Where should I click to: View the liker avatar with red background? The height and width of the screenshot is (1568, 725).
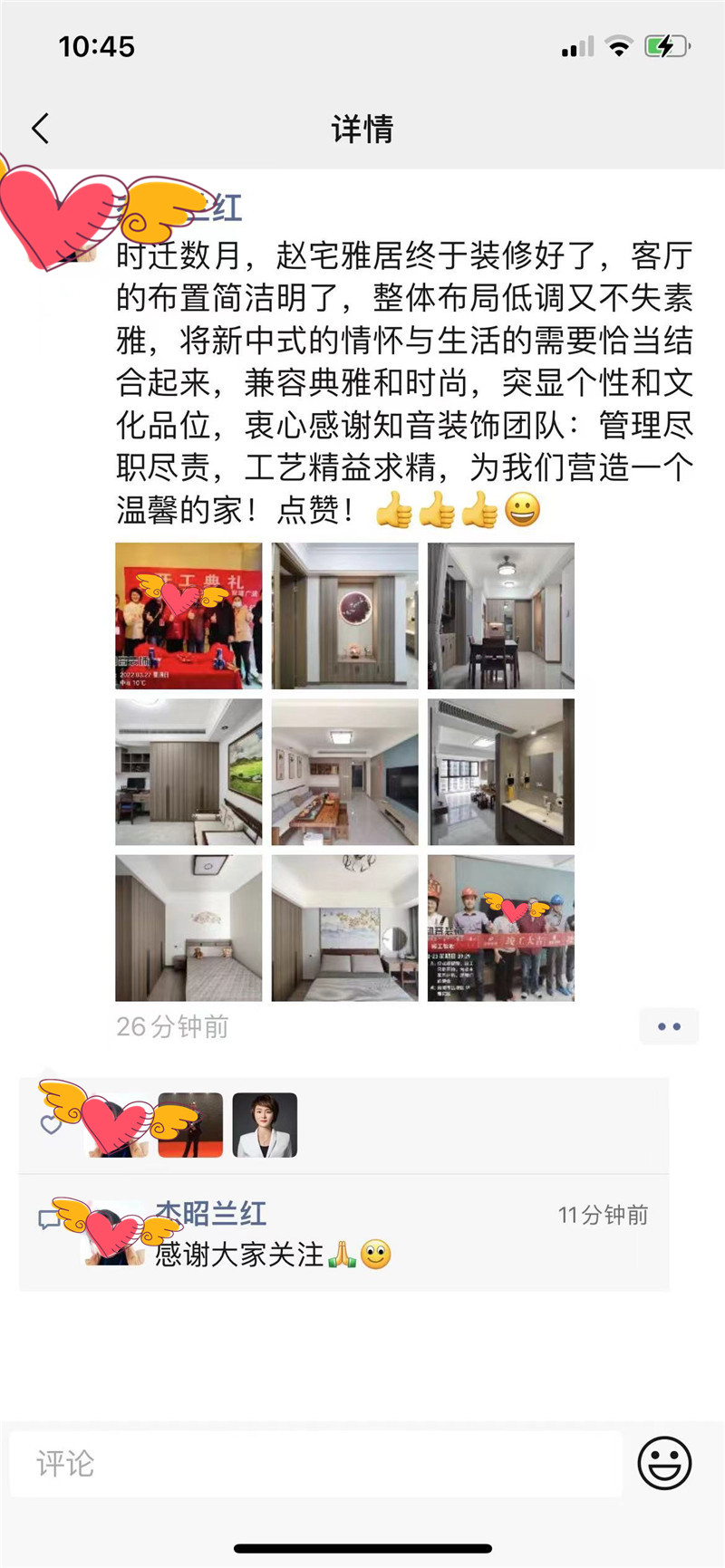[191, 1125]
